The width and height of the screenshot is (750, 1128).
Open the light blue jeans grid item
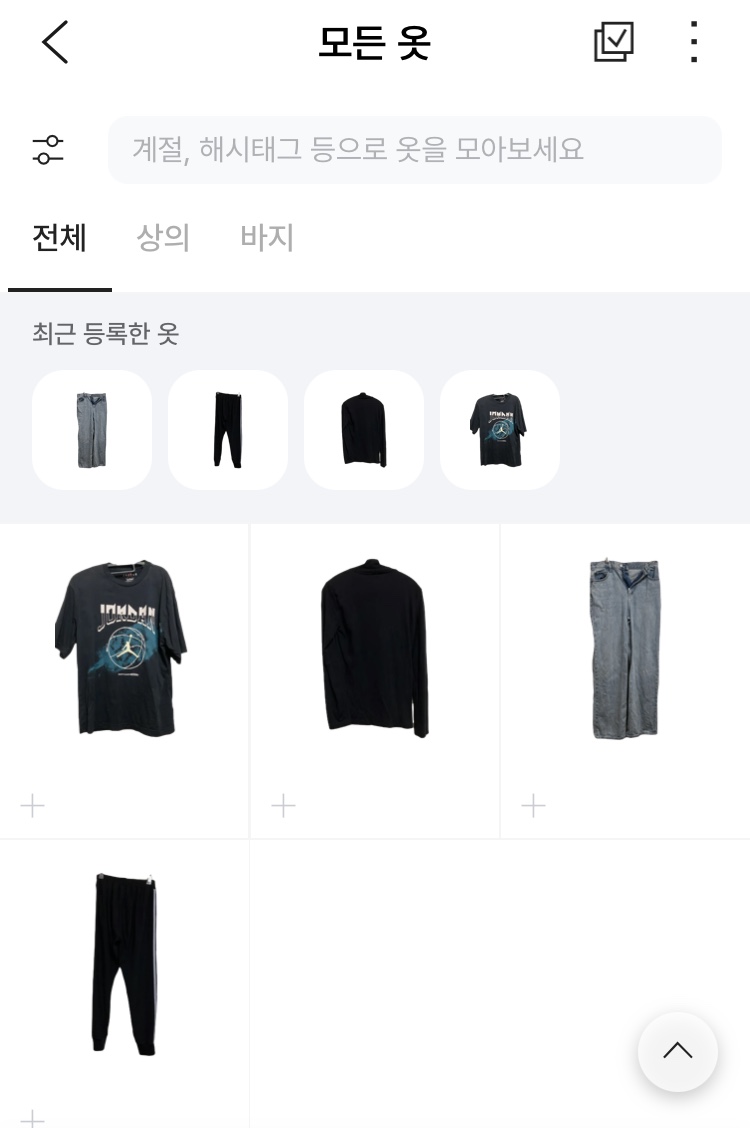[x=625, y=650]
